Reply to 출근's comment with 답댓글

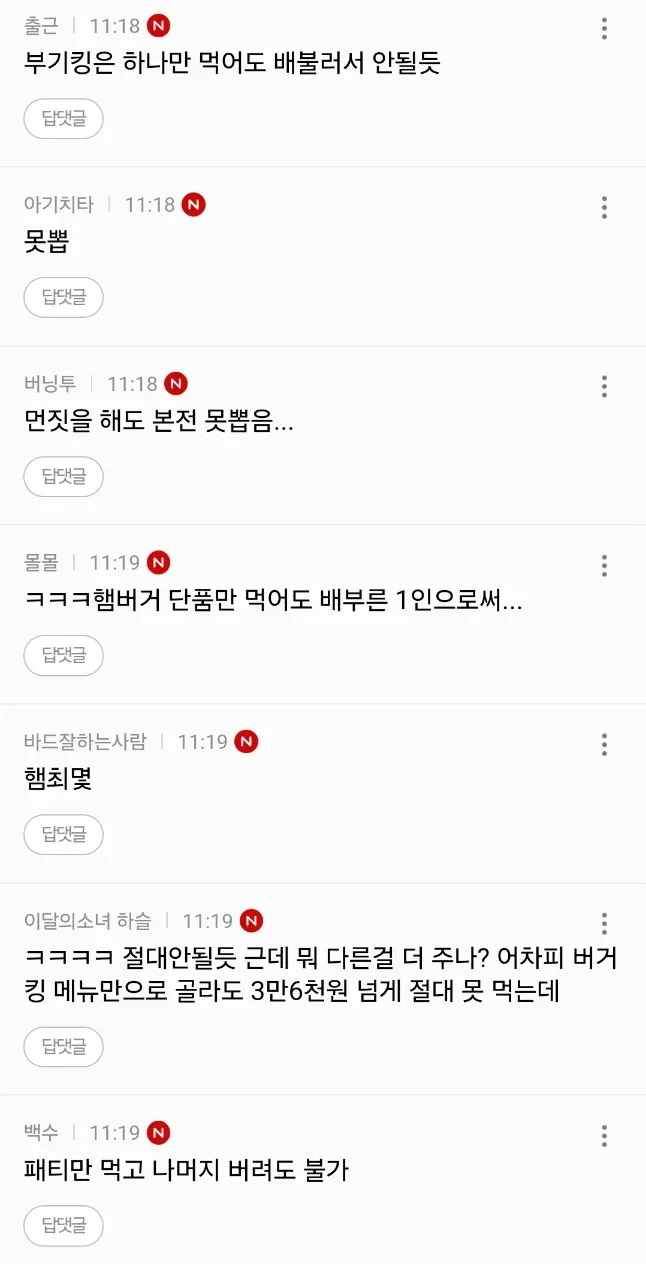[x=63, y=118]
